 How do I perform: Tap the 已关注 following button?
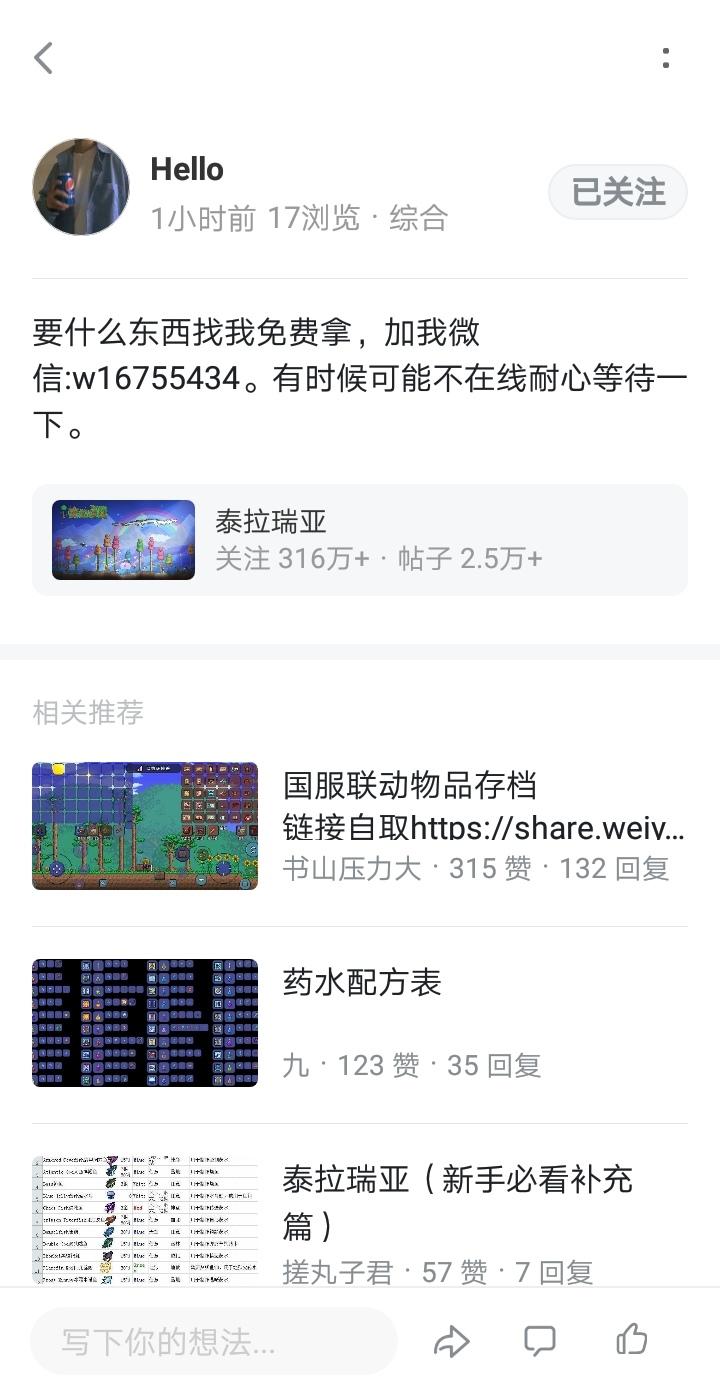tap(618, 192)
